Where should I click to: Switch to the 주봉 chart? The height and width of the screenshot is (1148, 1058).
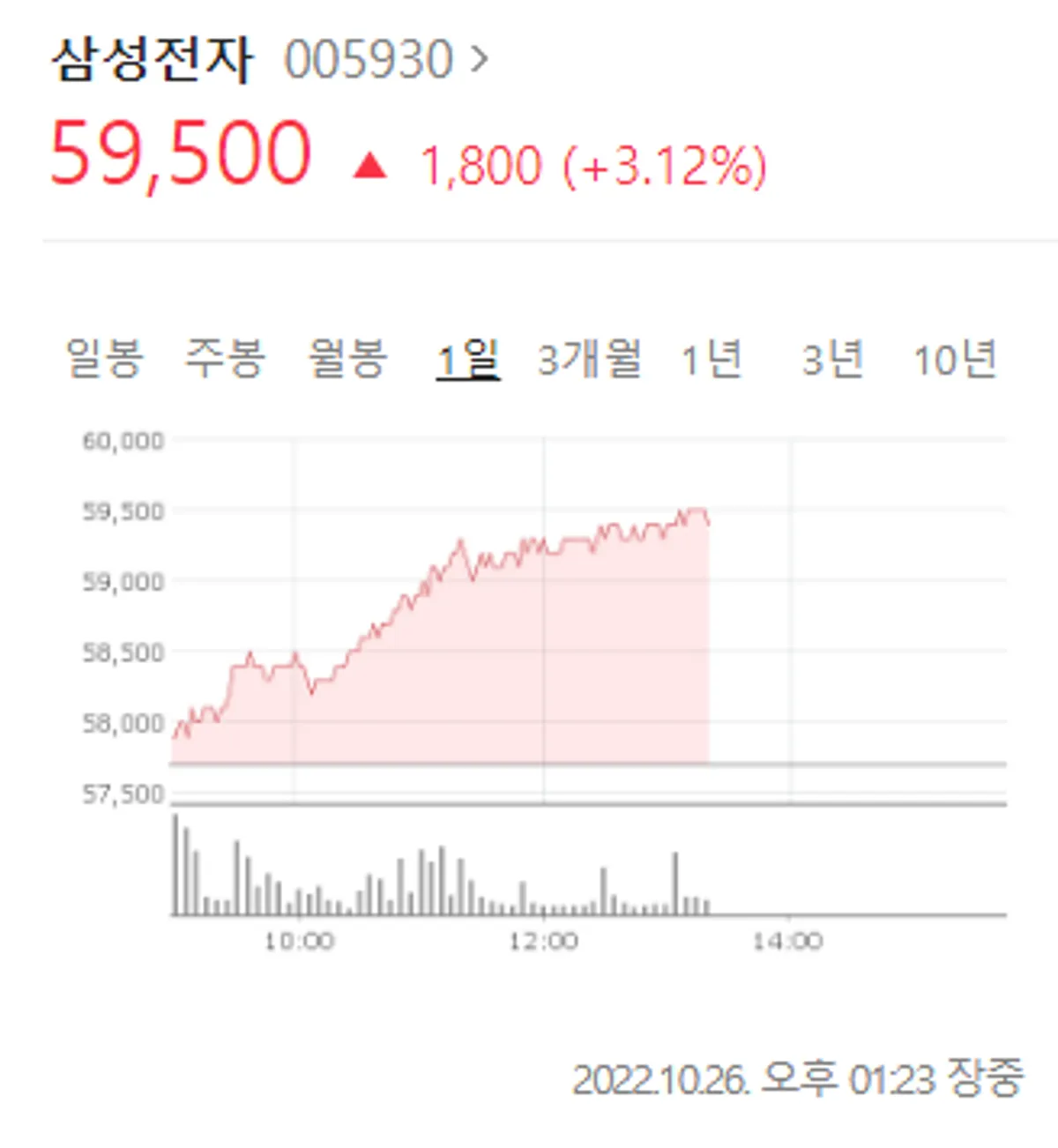(225, 359)
